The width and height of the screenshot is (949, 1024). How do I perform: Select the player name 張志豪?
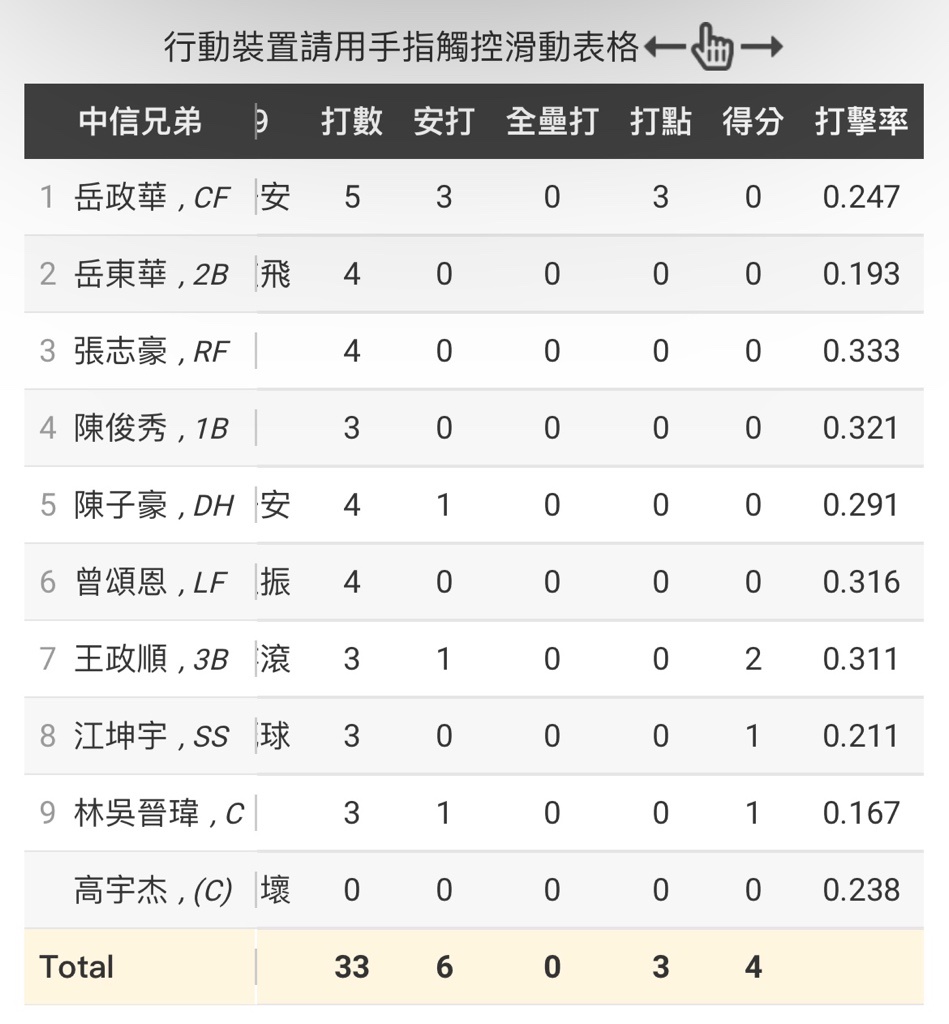point(120,351)
